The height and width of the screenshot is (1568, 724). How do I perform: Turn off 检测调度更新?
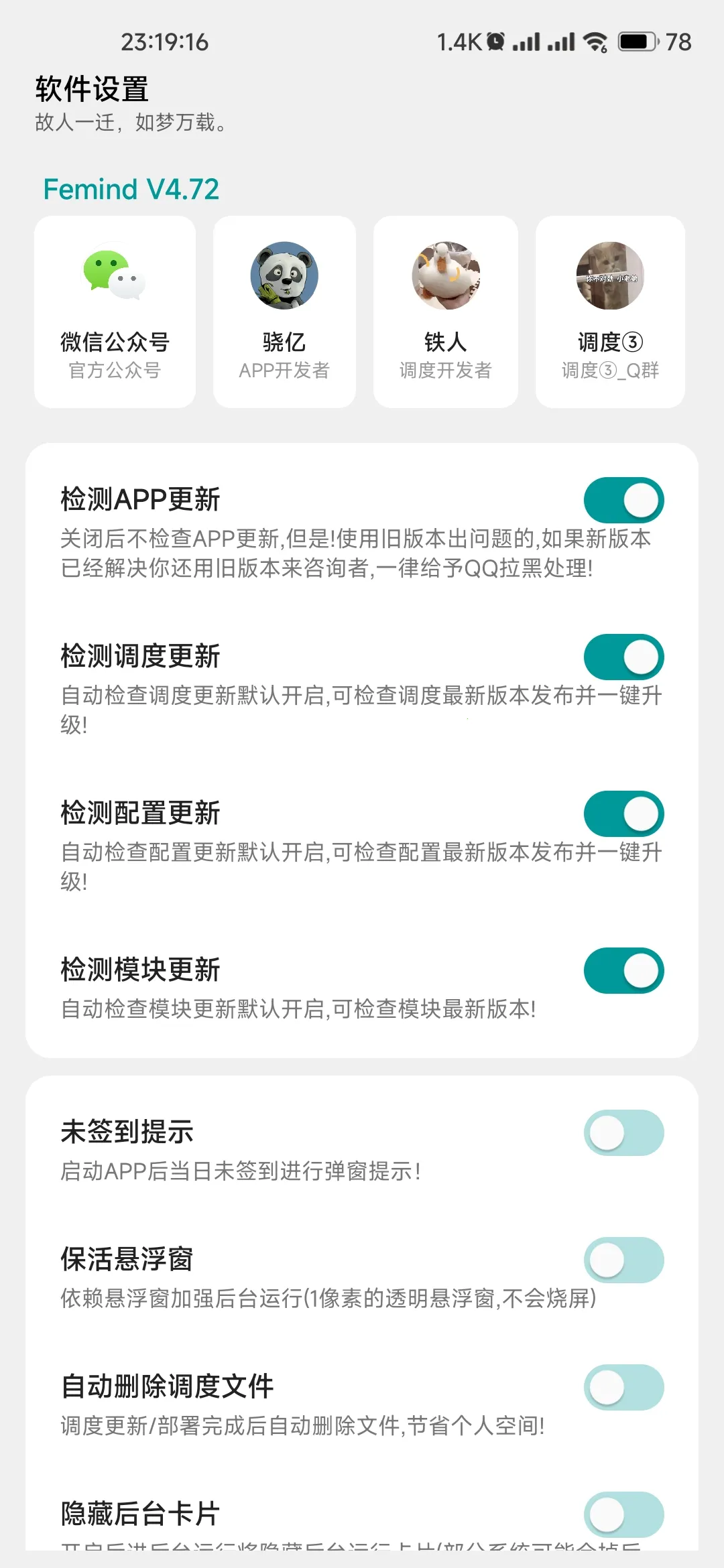pos(623,657)
